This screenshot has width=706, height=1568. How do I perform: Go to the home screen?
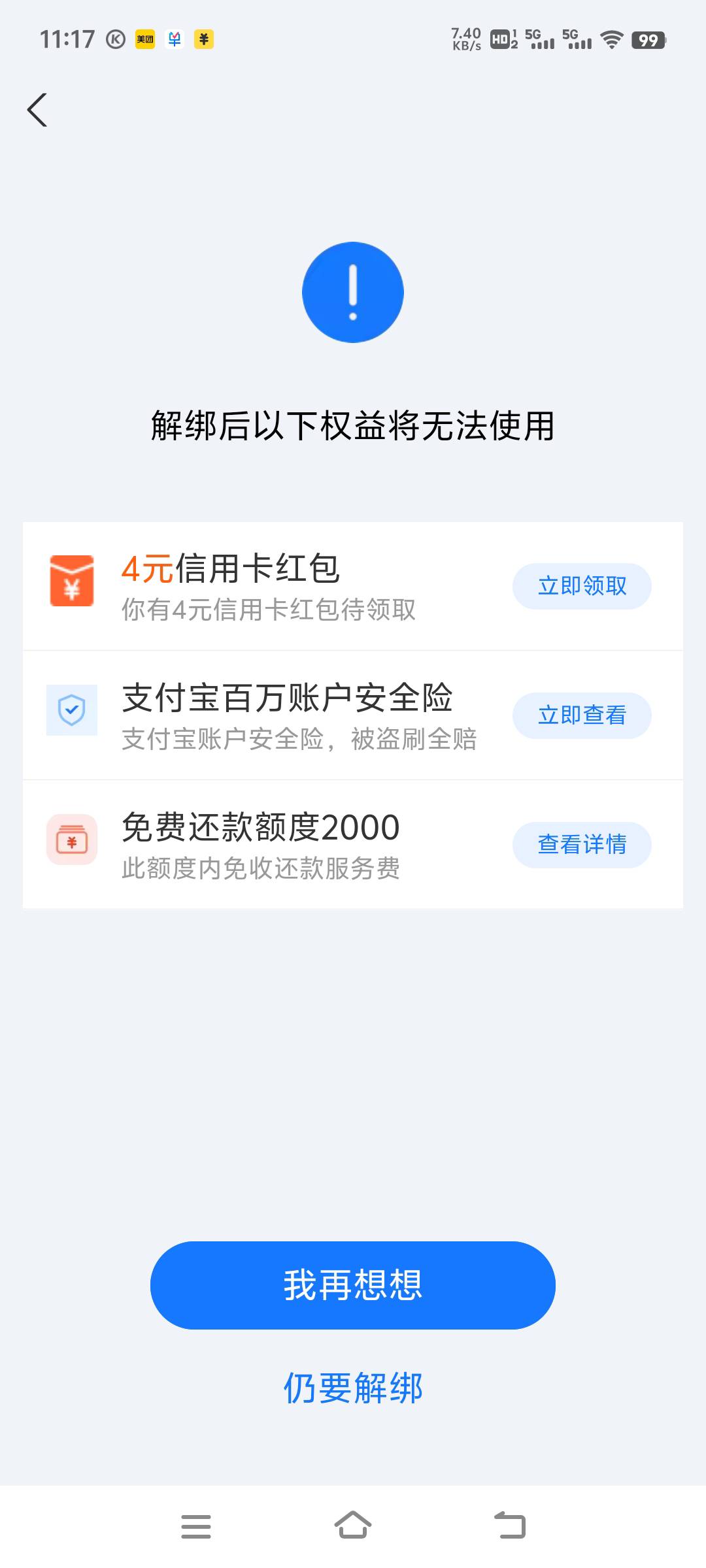(x=353, y=1526)
